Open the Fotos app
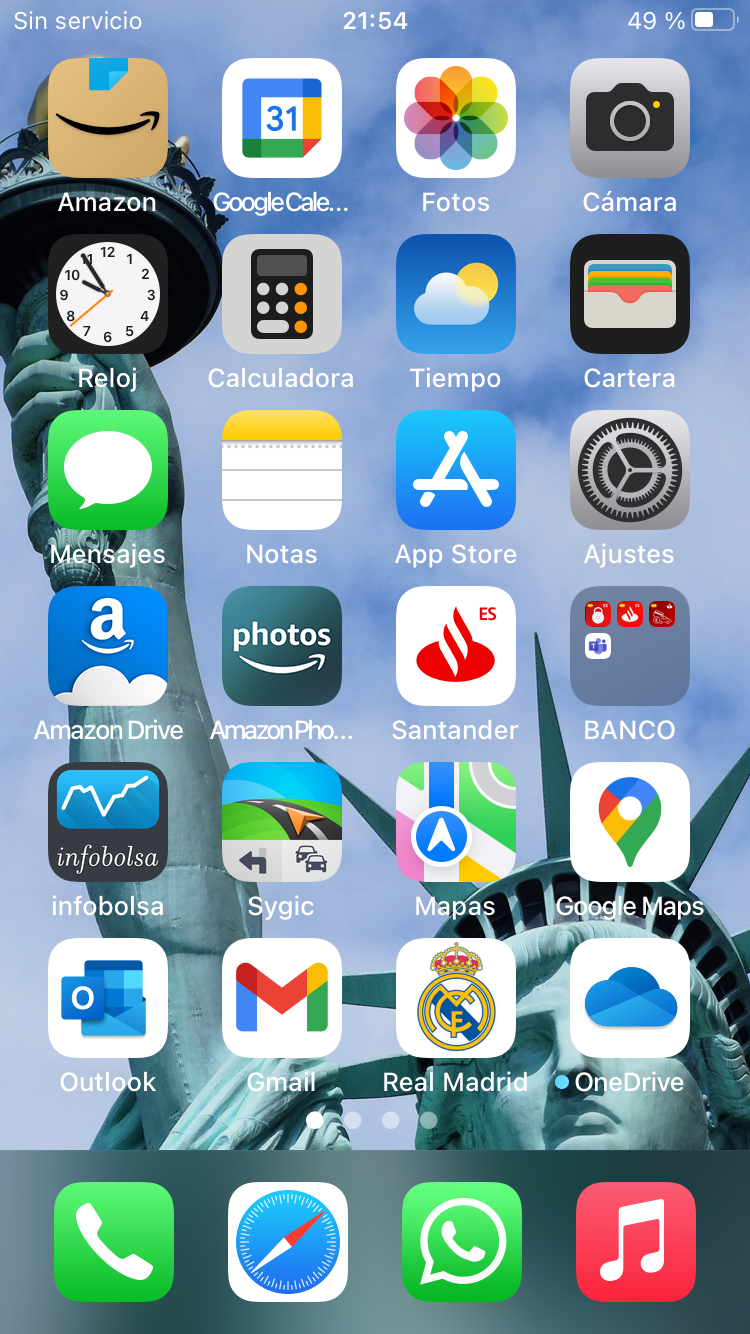 pyautogui.click(x=456, y=118)
